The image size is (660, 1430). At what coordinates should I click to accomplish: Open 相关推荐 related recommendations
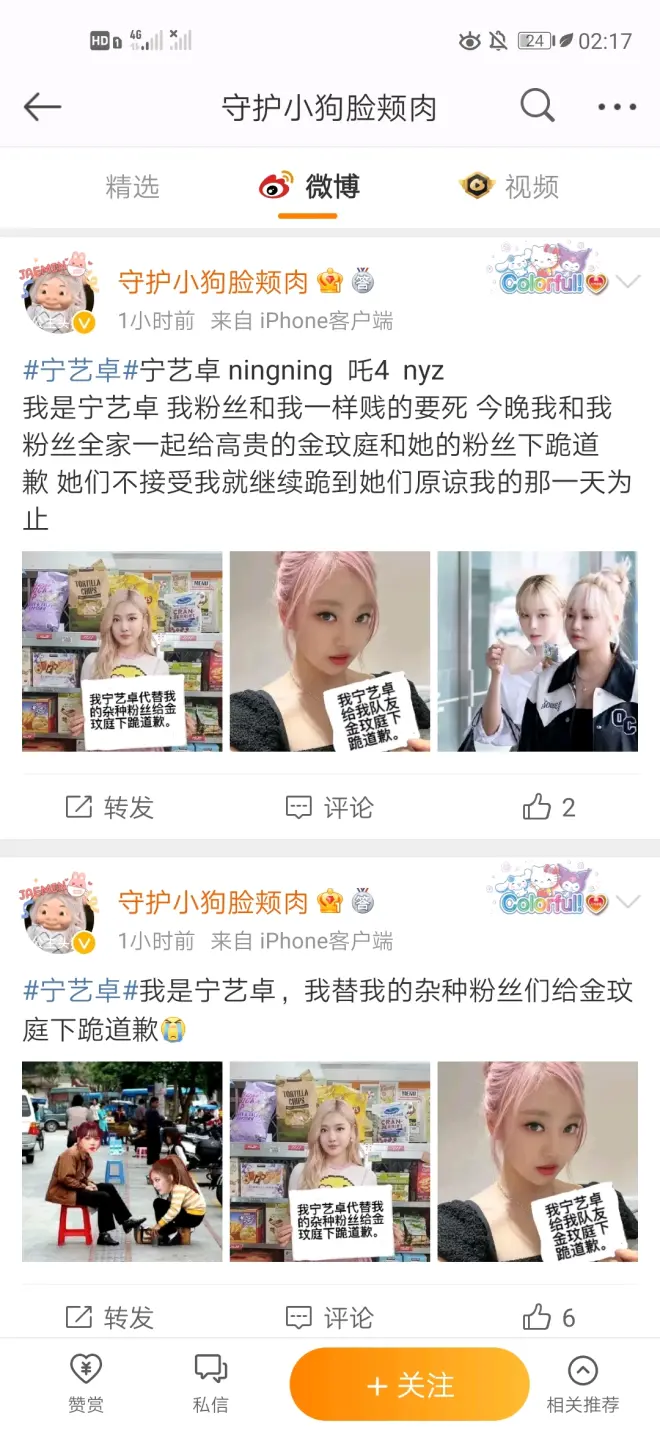(582, 1384)
